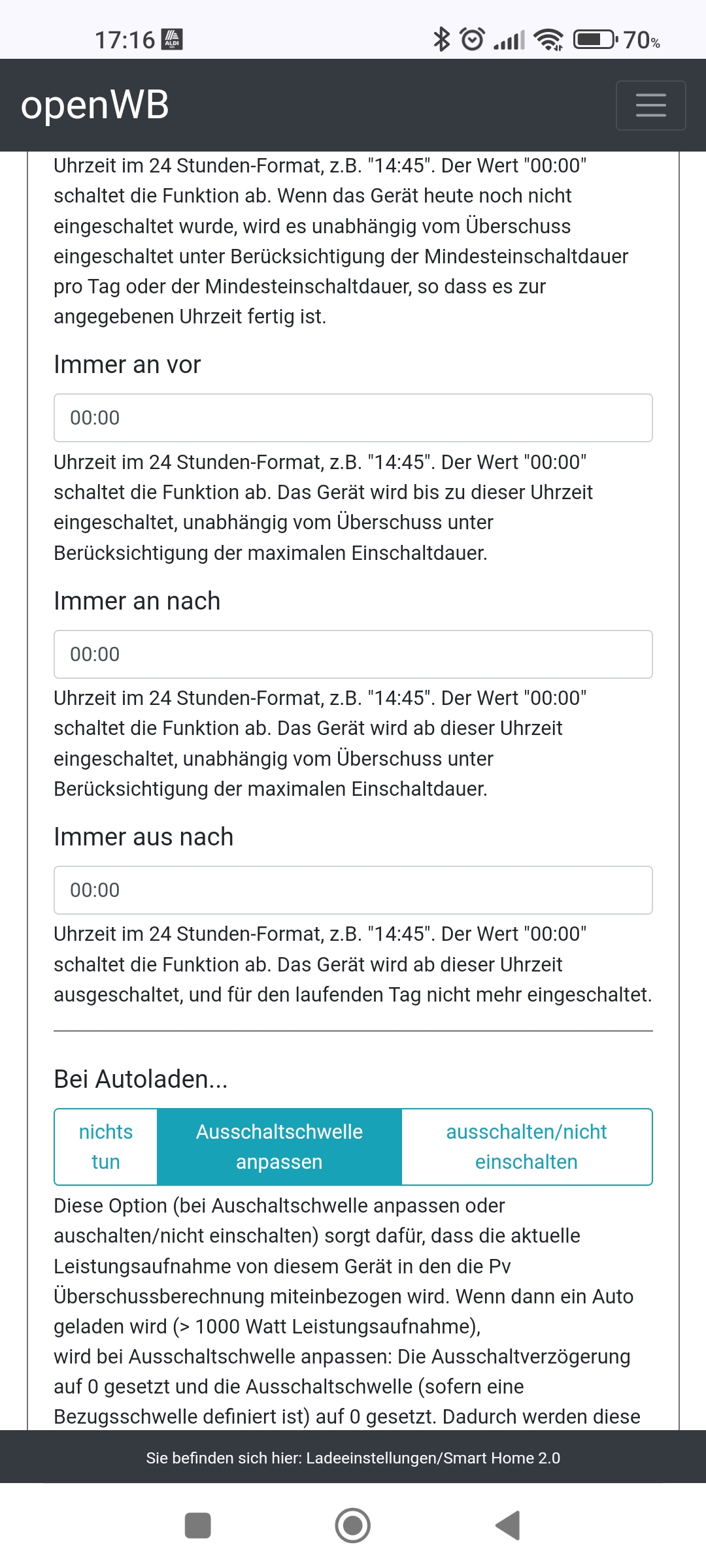Go to the system home screen

point(353,1526)
